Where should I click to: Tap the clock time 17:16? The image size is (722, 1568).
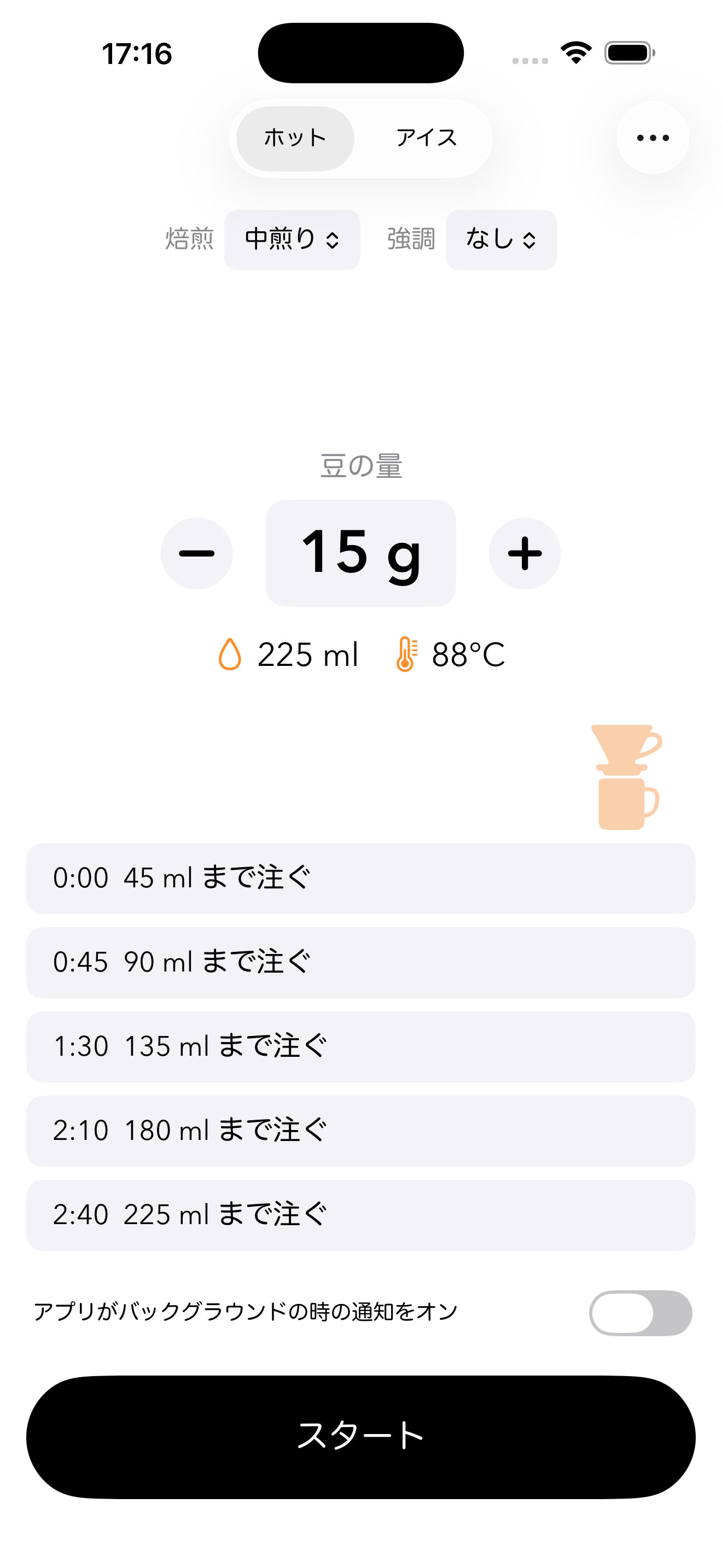point(136,54)
